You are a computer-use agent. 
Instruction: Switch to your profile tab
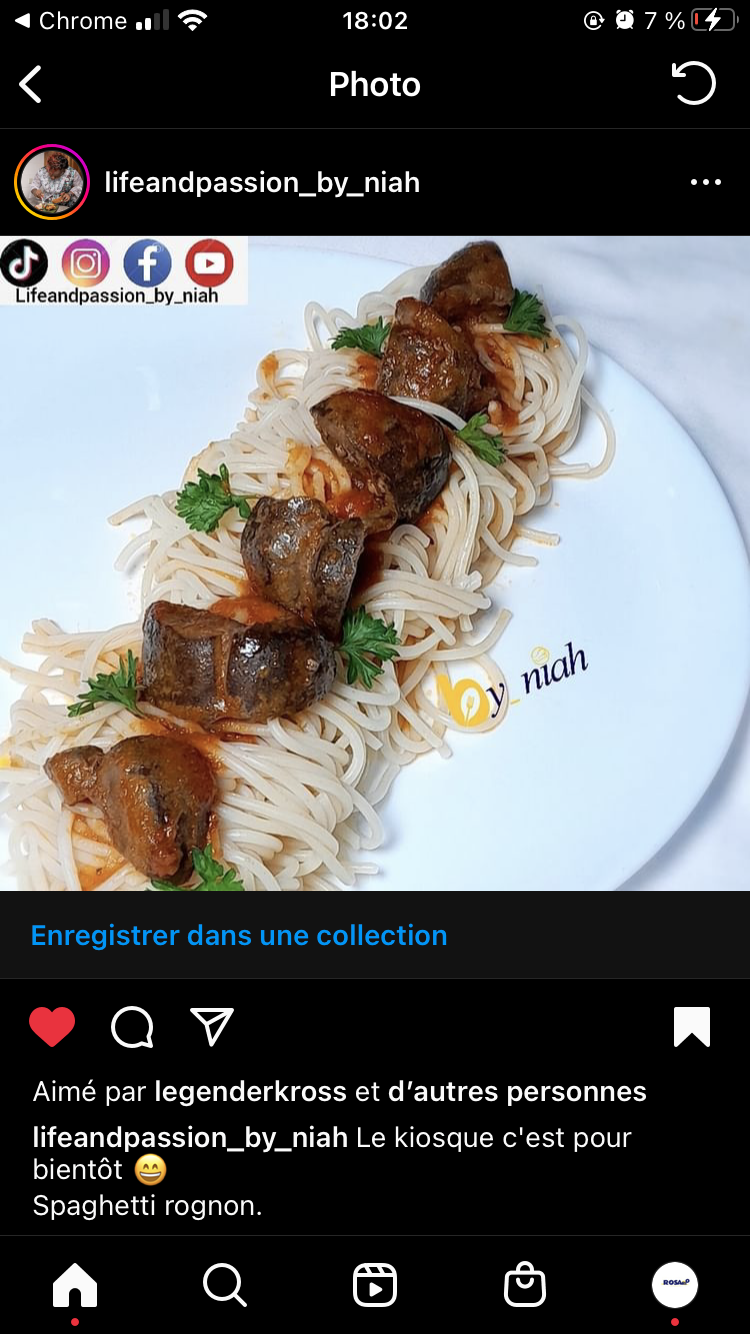pos(675,1285)
